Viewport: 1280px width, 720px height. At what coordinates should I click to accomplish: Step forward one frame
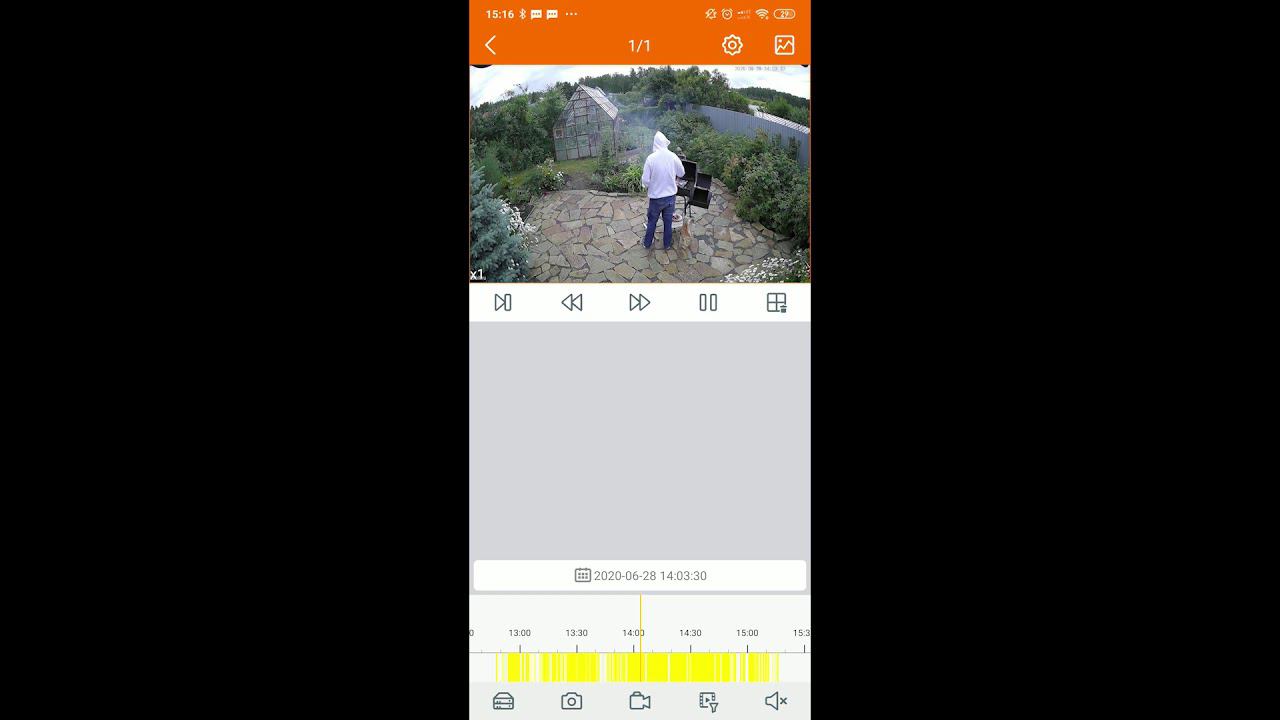pos(503,302)
